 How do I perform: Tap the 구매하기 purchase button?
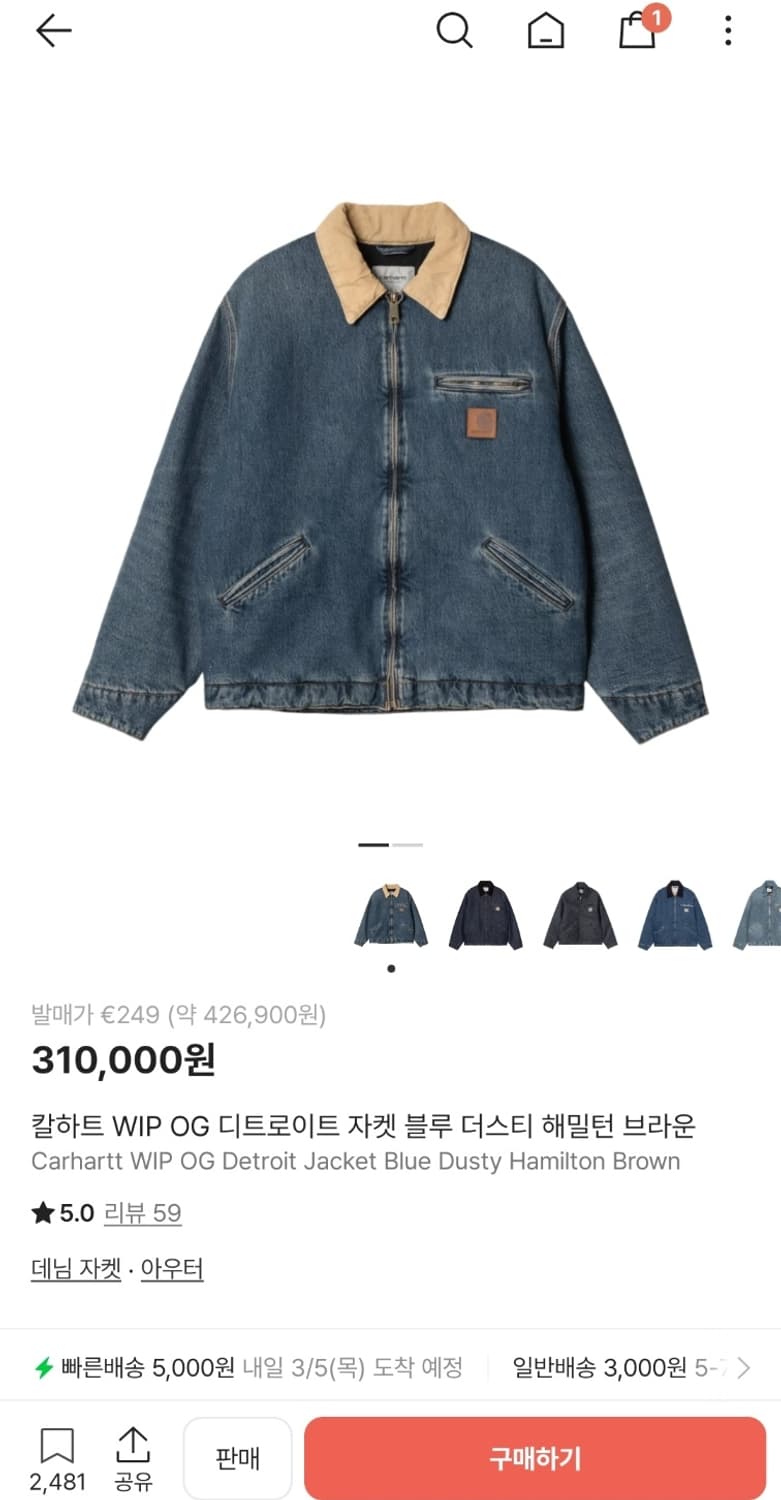coord(534,1458)
